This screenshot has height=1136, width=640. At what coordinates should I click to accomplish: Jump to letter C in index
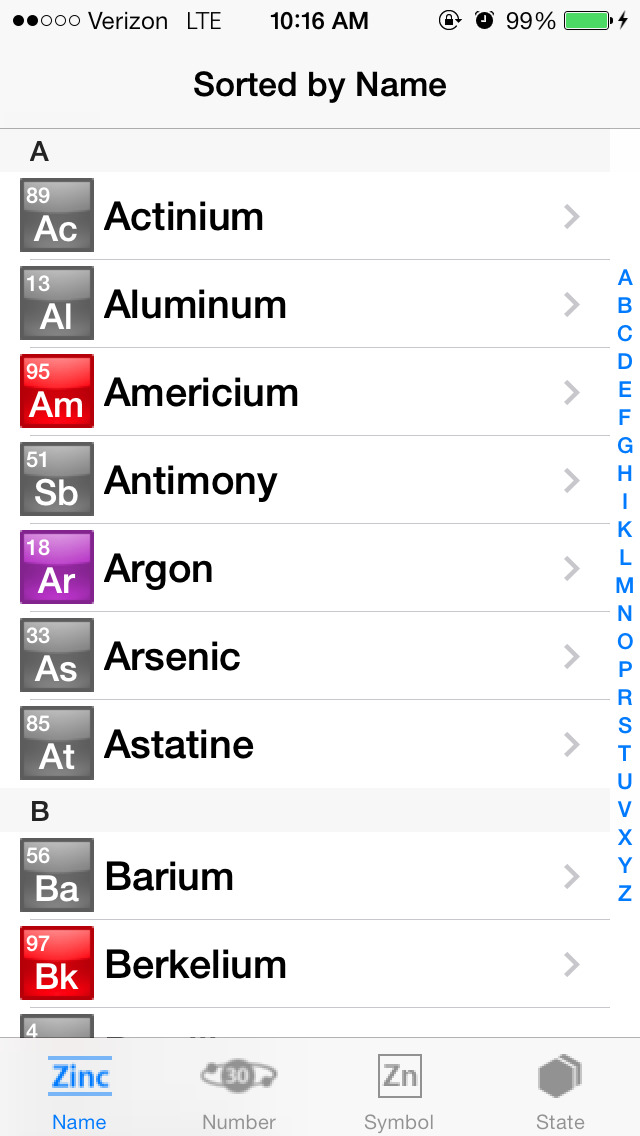[x=624, y=334]
